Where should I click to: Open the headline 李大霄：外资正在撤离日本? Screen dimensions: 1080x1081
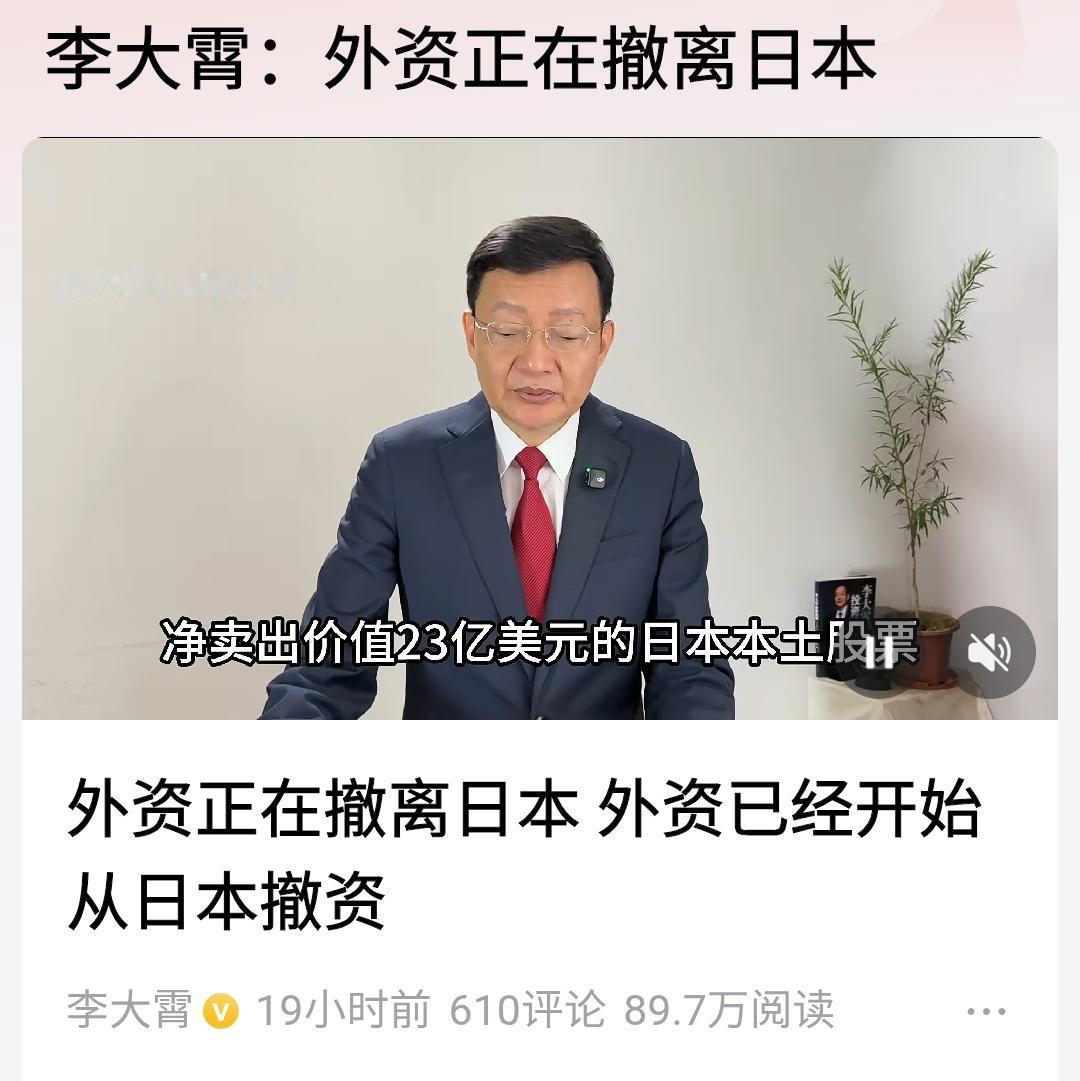[460, 60]
